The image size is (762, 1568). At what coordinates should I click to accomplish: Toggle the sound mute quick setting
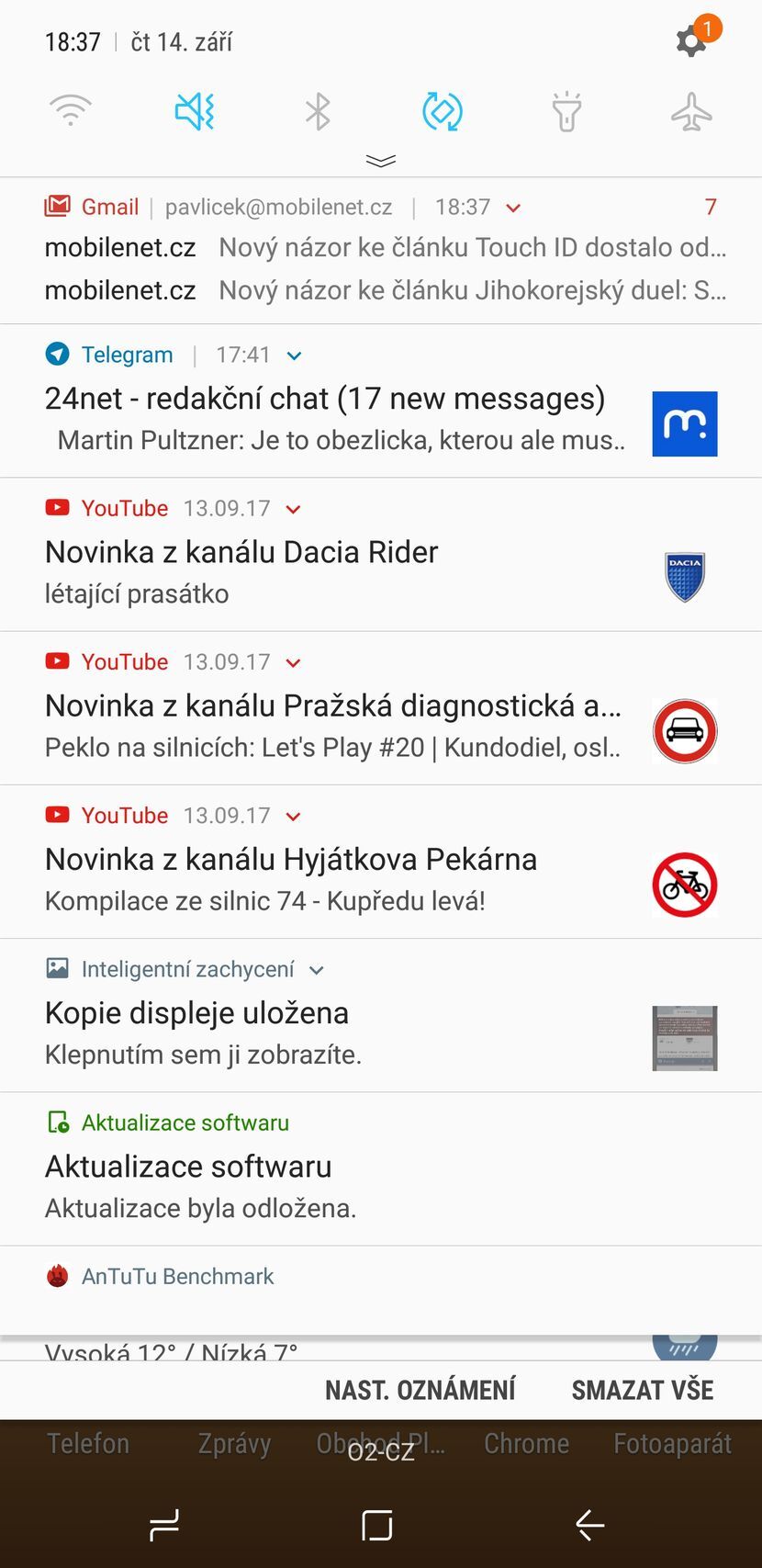195,112
